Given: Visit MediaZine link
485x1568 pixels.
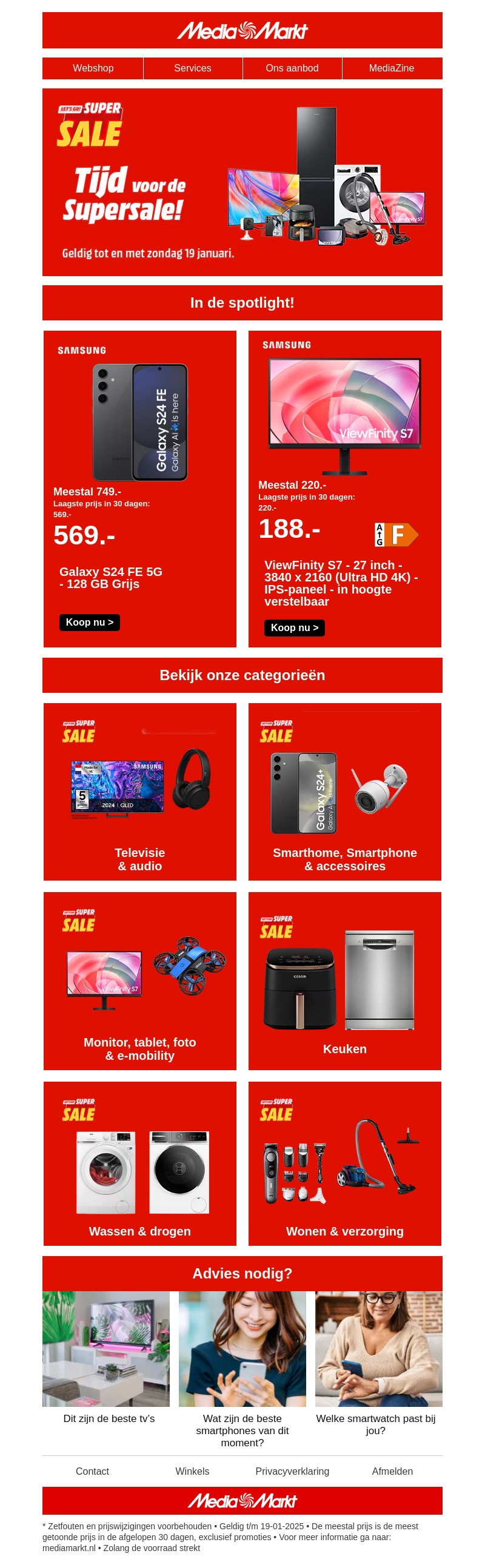Looking at the screenshot, I should [x=391, y=68].
